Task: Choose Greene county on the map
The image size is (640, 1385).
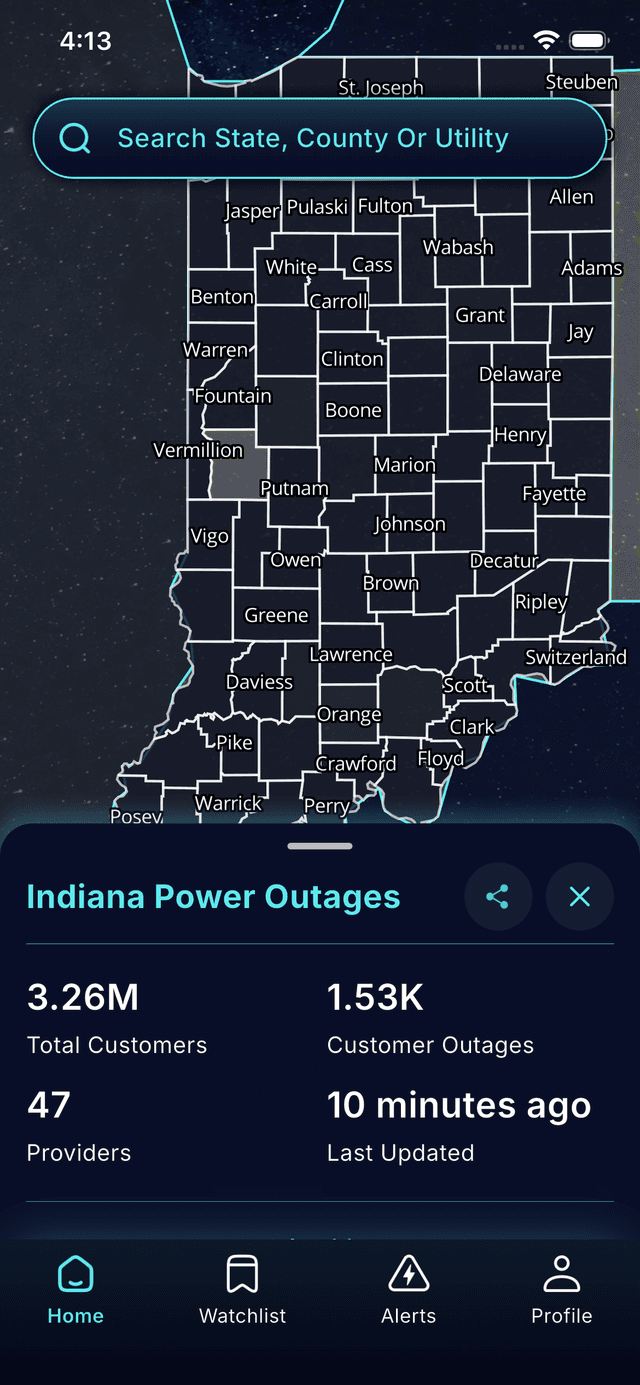Action: tap(276, 616)
